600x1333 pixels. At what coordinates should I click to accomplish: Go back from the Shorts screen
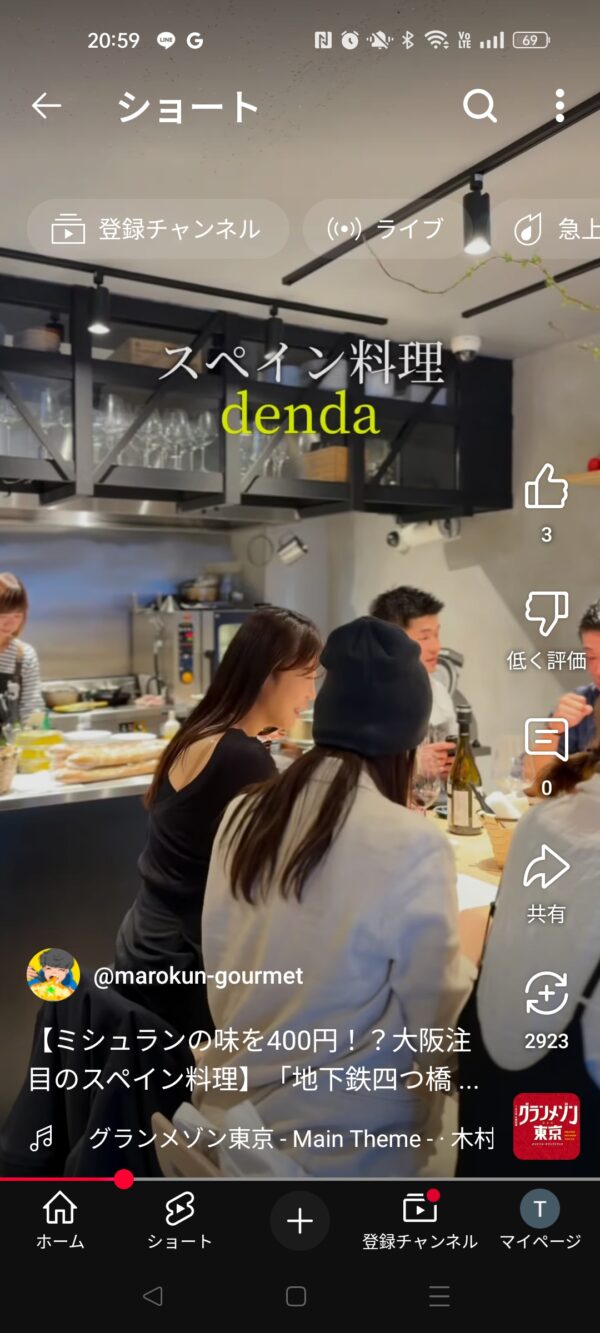[46, 106]
